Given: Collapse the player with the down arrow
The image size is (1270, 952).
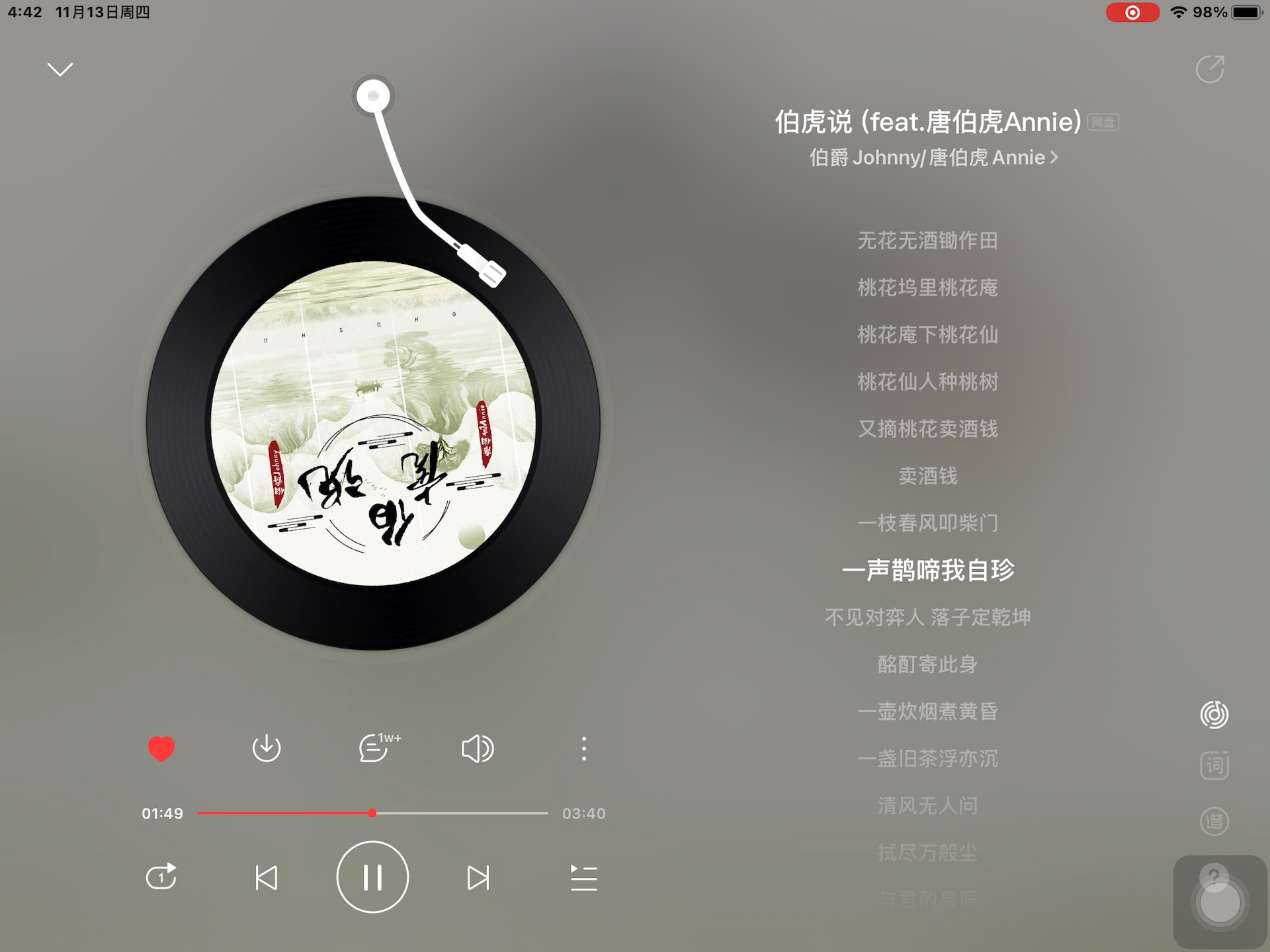Looking at the screenshot, I should click(60, 69).
